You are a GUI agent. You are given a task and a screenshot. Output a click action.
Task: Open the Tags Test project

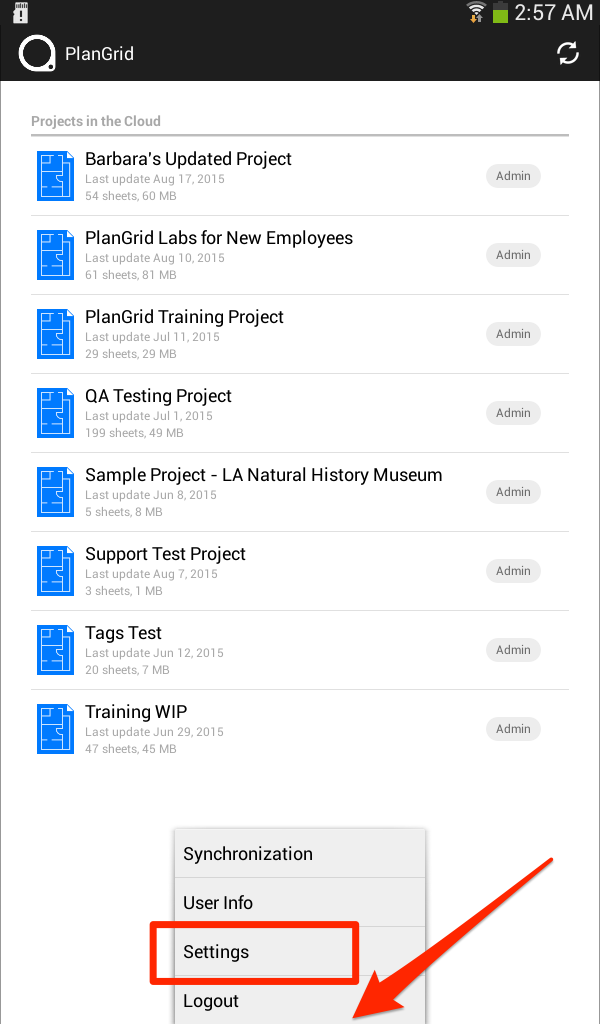[x=300, y=650]
